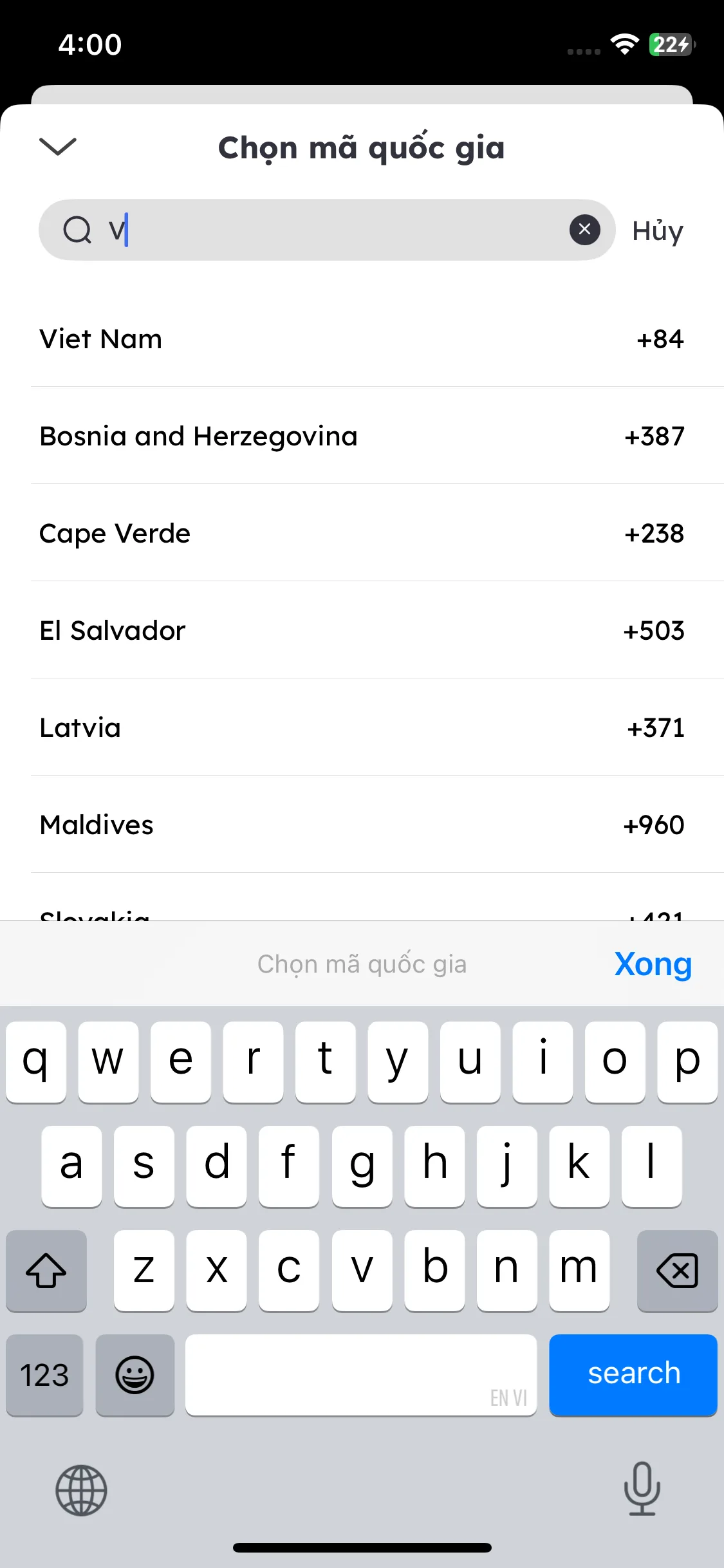
Task: Select El Salvador +503
Action: pyautogui.click(x=362, y=630)
